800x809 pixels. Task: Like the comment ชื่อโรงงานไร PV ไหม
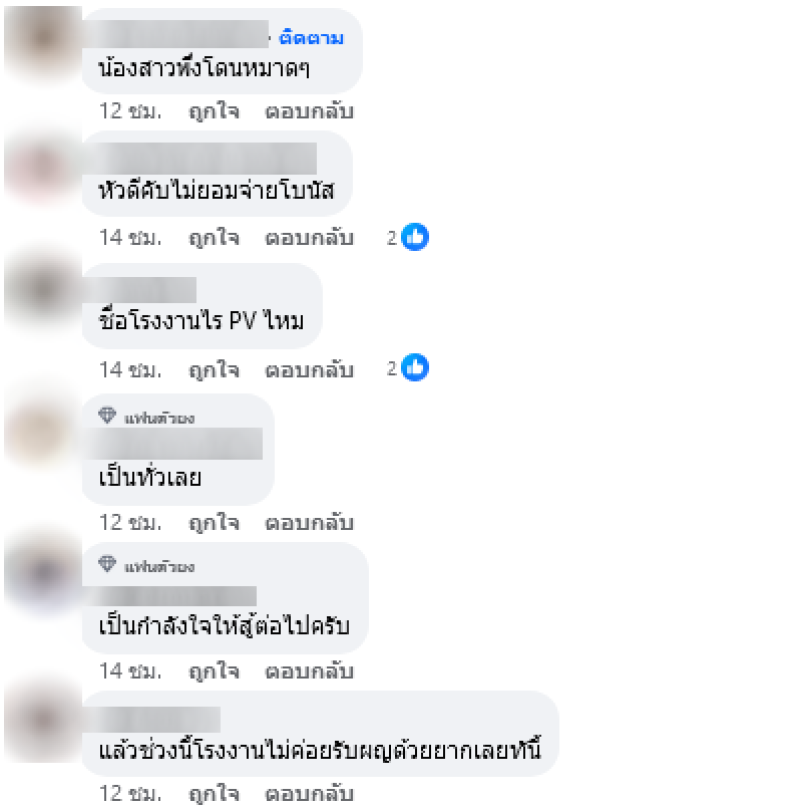click(x=214, y=369)
